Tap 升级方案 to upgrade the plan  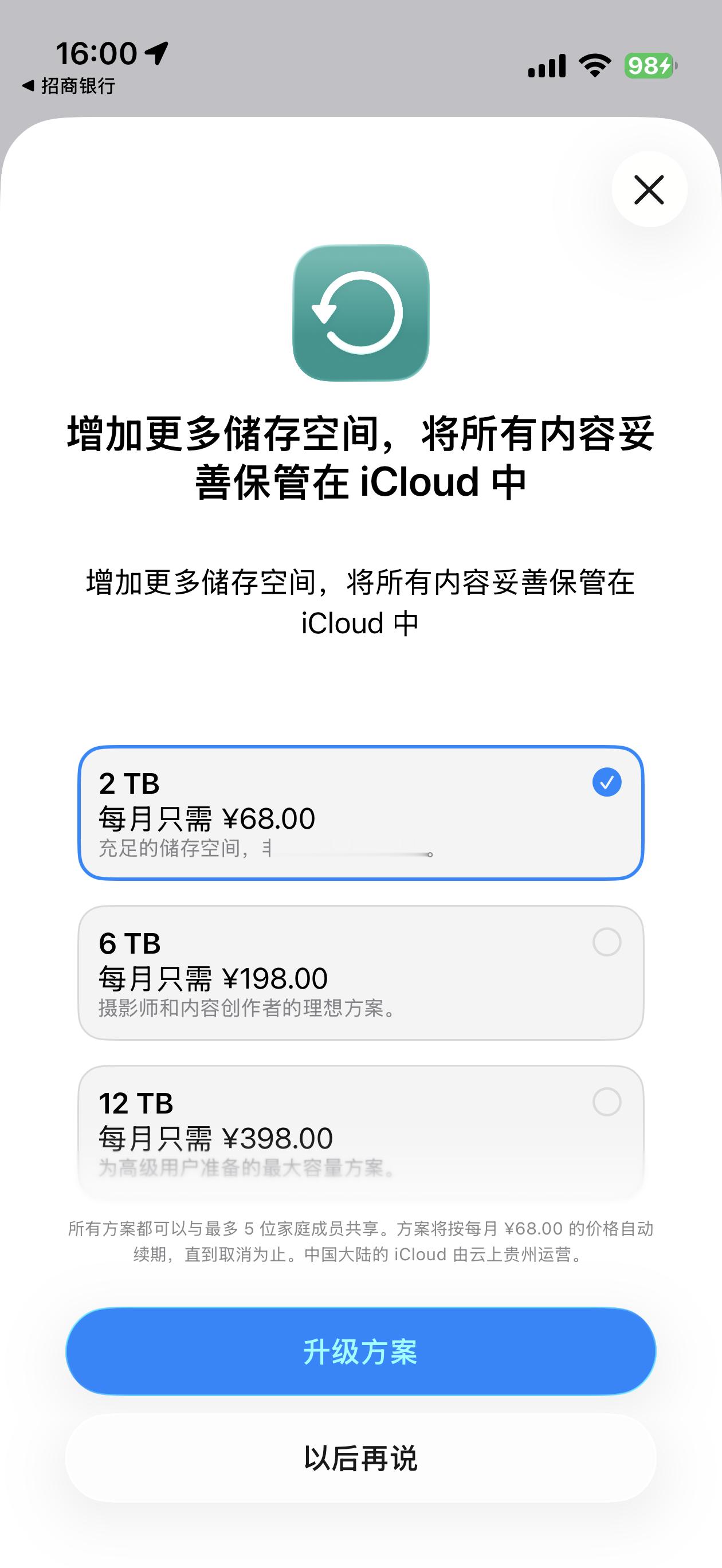361,1351
